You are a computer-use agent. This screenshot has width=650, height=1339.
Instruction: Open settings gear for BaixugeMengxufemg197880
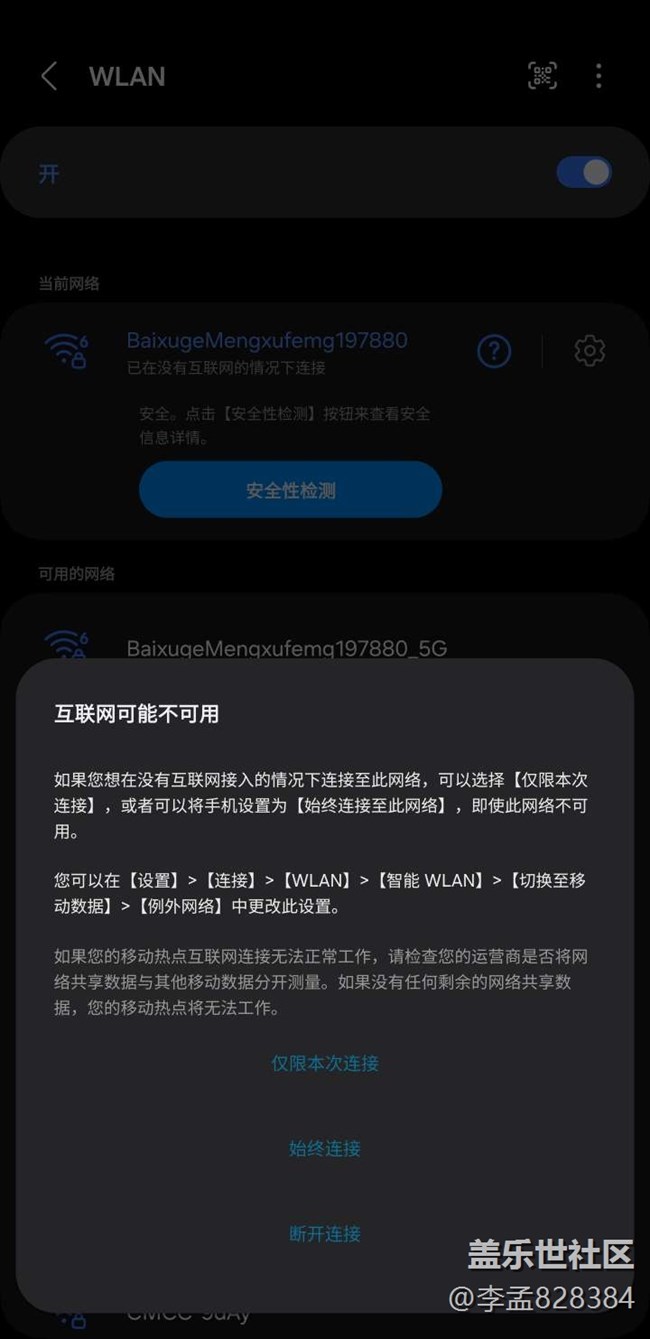[x=589, y=351]
